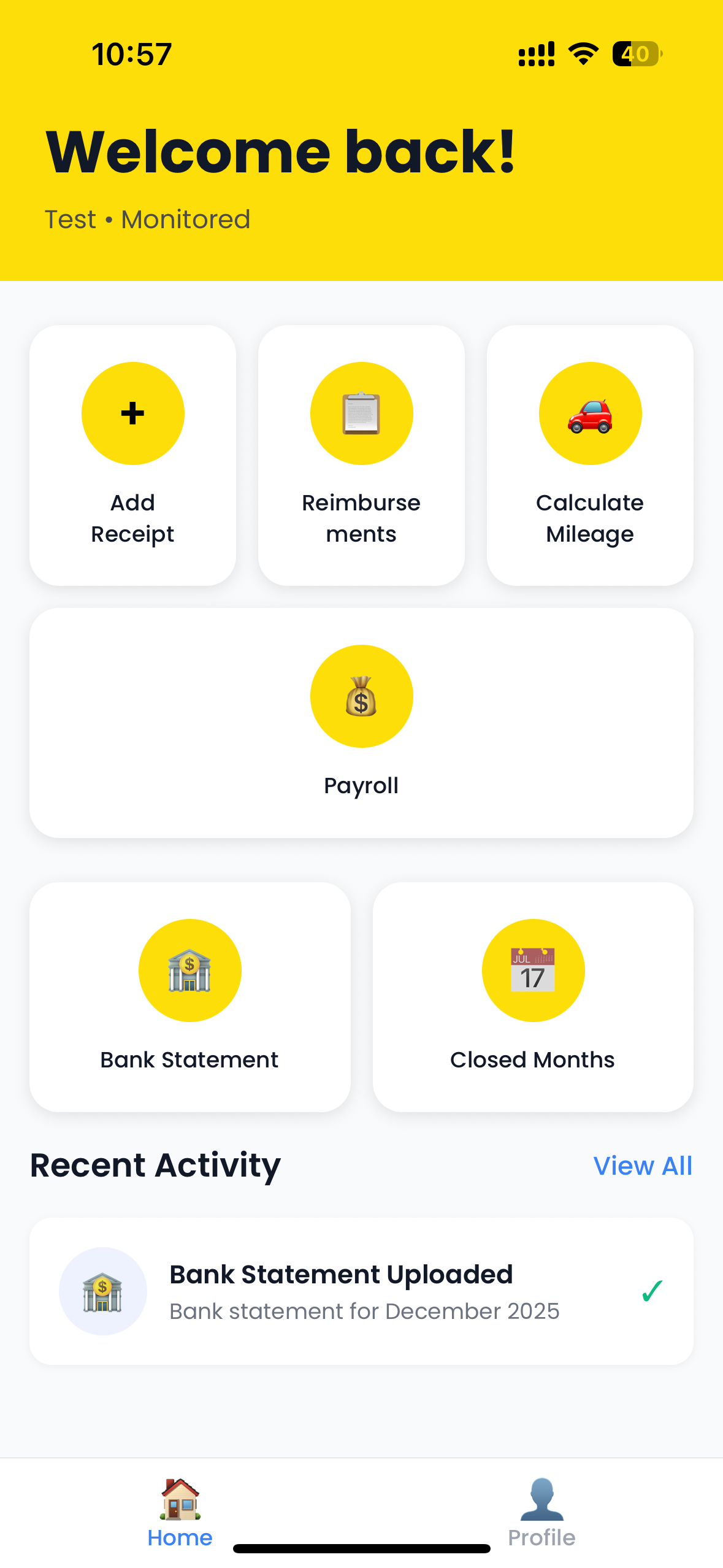Switch to the Profile tab
This screenshot has width=723, height=1568.
[541, 1515]
